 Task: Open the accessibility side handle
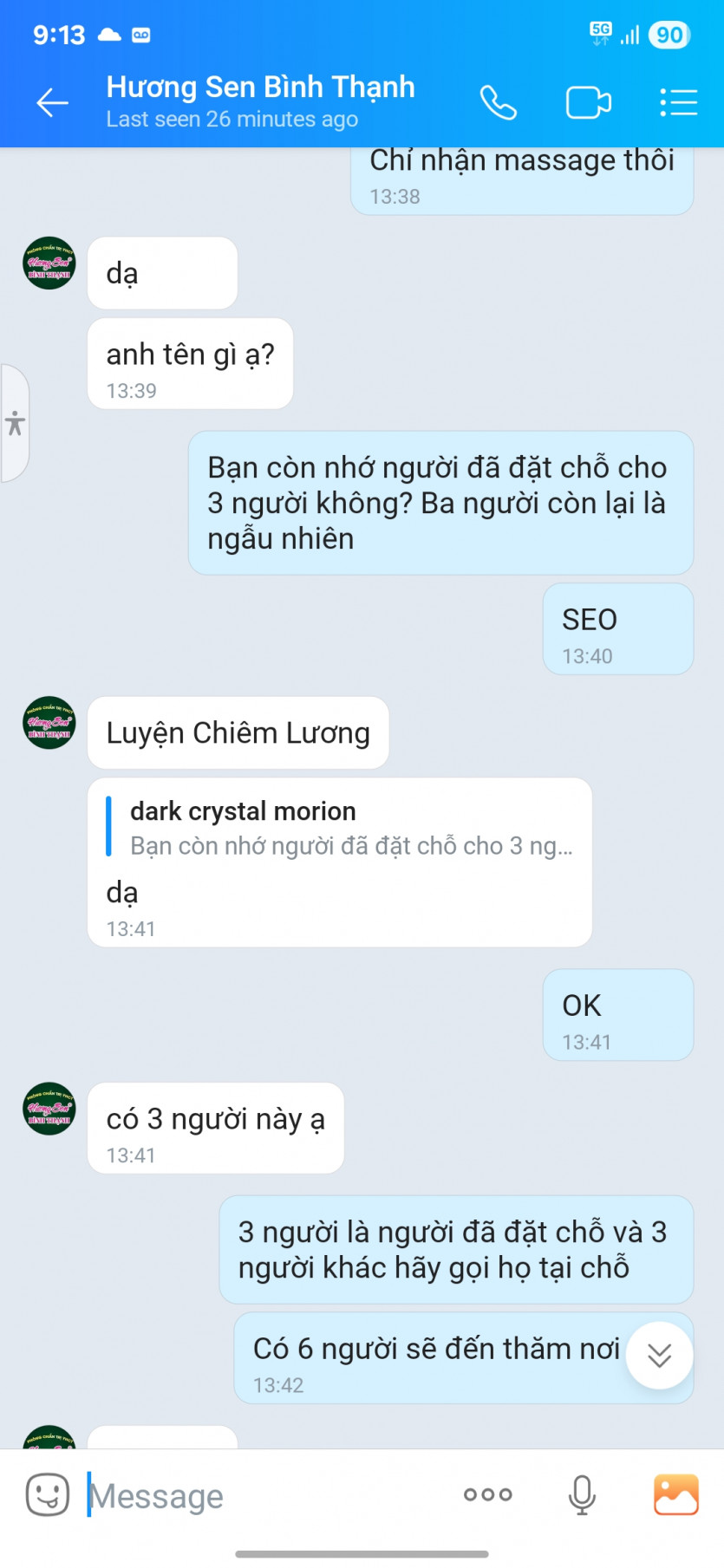click(15, 423)
